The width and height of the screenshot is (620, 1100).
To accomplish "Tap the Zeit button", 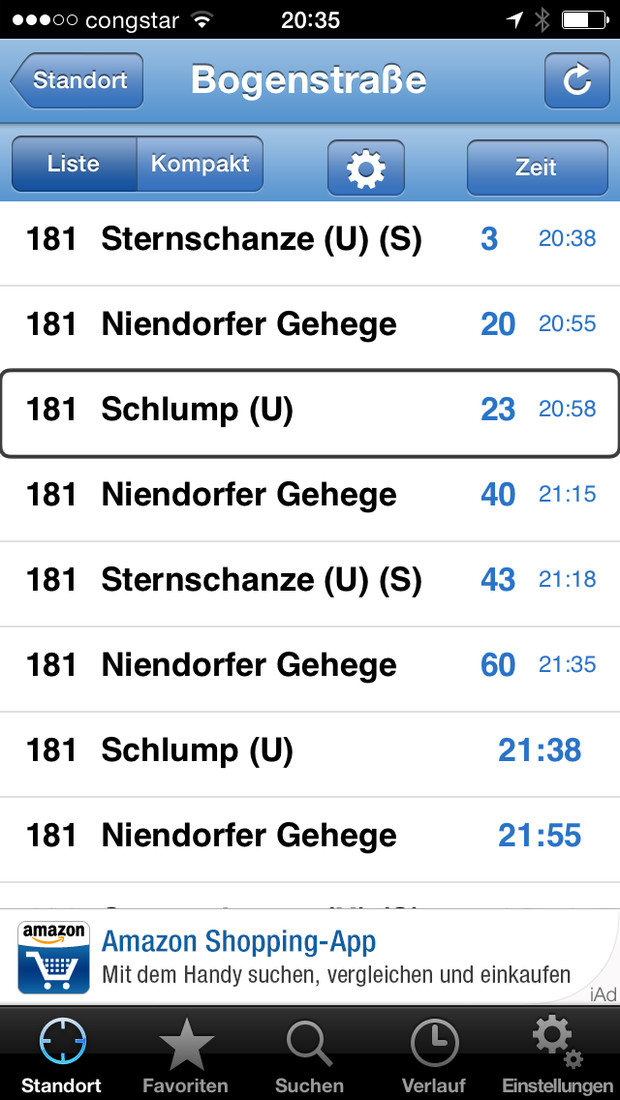I will click(537, 168).
